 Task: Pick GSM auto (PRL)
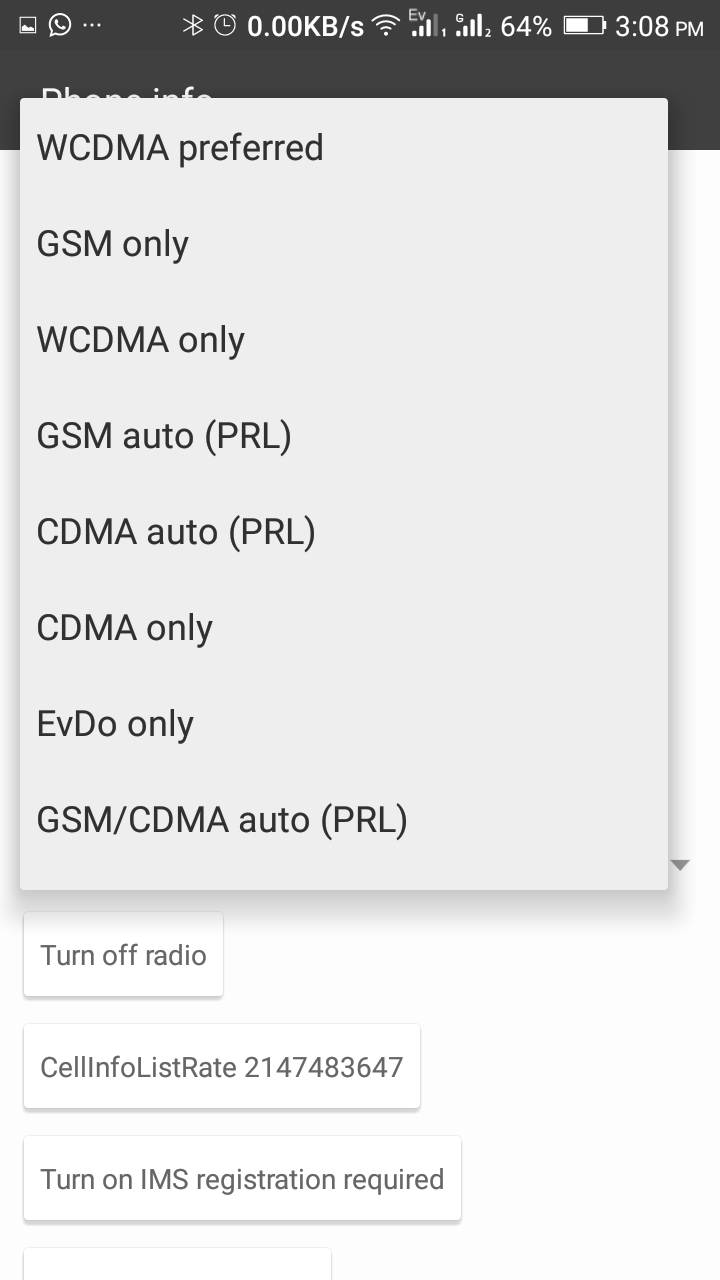click(344, 436)
